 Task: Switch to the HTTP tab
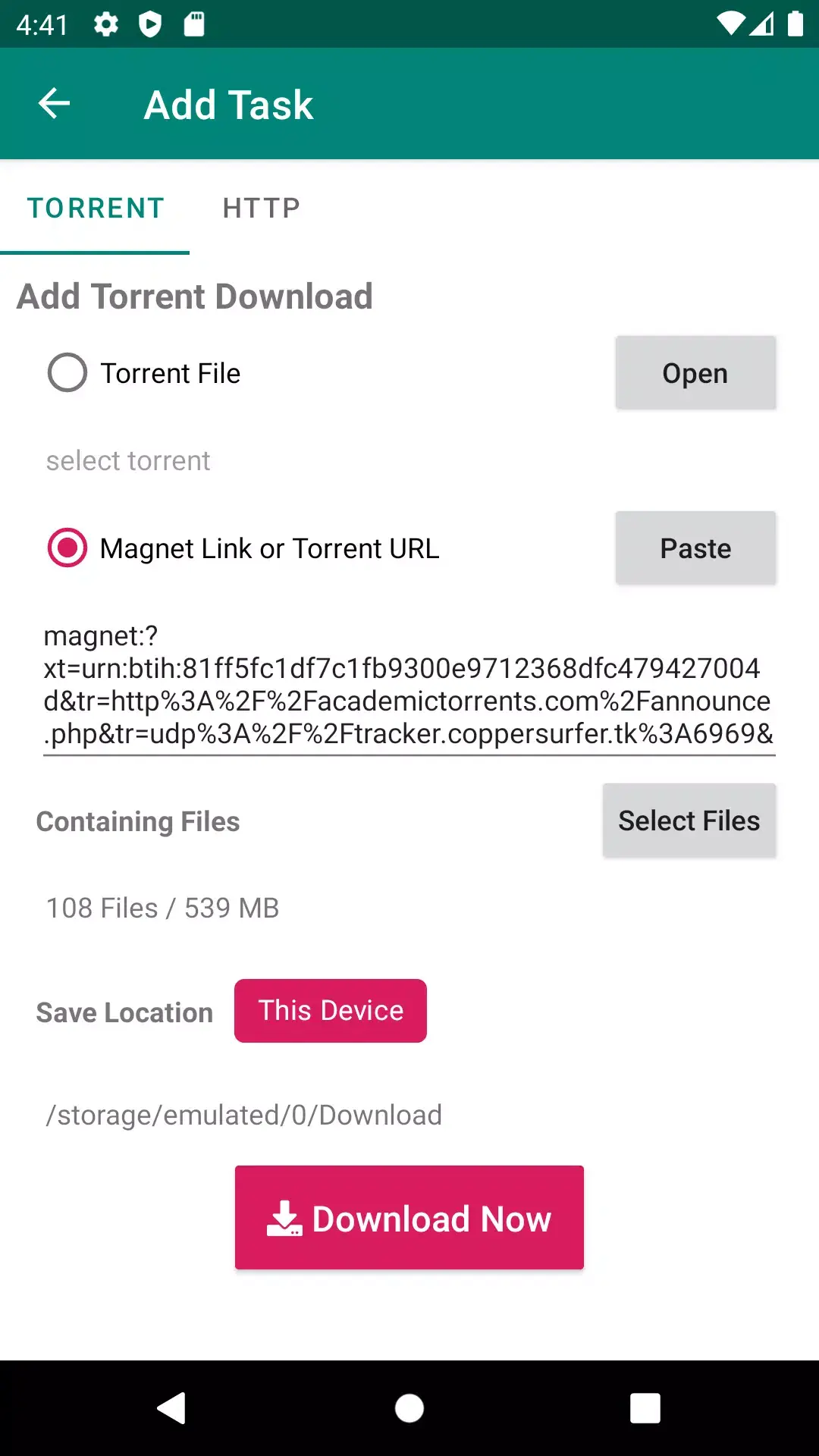(260, 207)
